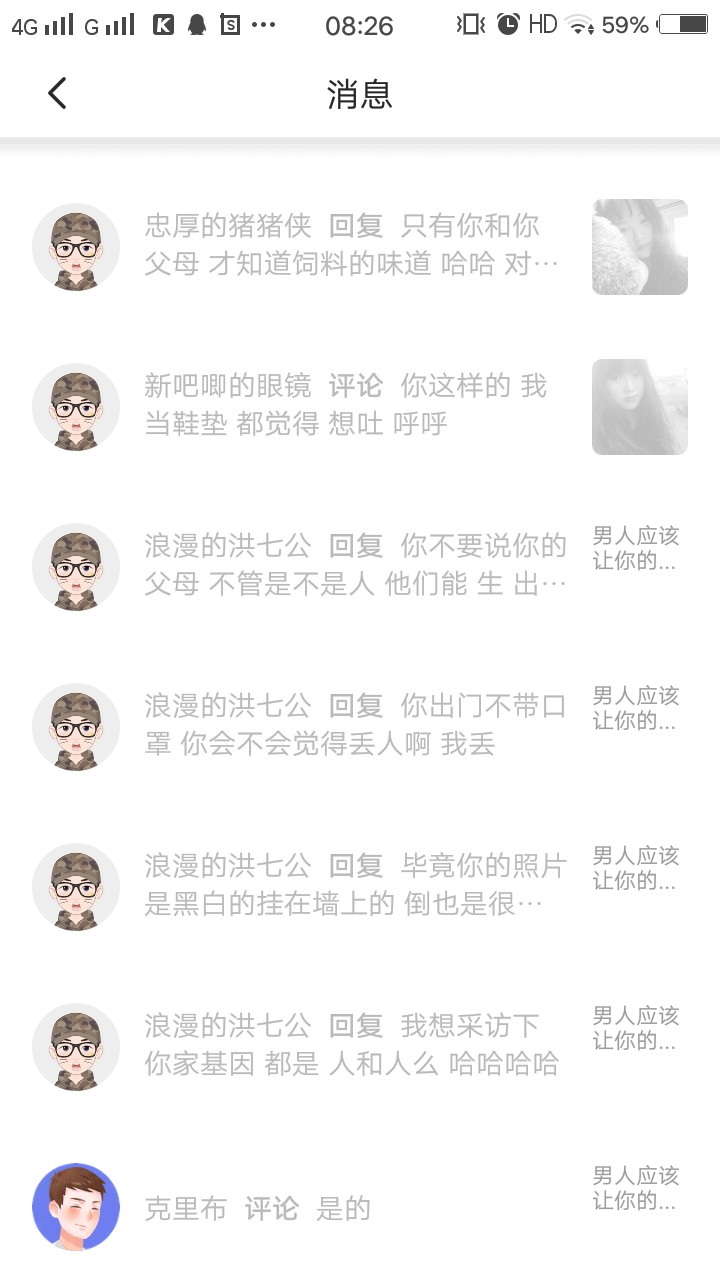Open 克里布's comment 是的
The height and width of the screenshot is (1280, 720).
point(360,1206)
